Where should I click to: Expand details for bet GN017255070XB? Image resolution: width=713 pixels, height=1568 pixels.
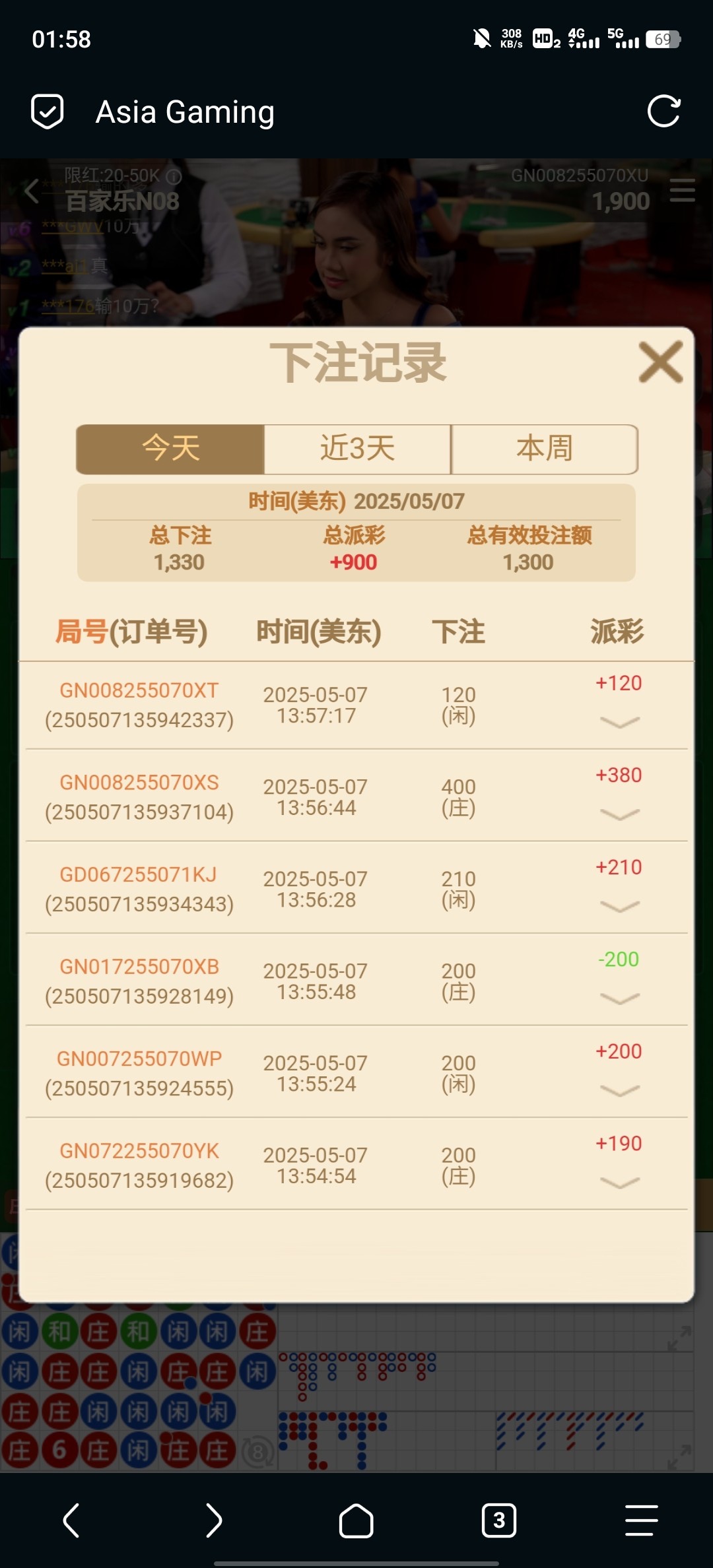coord(619,998)
